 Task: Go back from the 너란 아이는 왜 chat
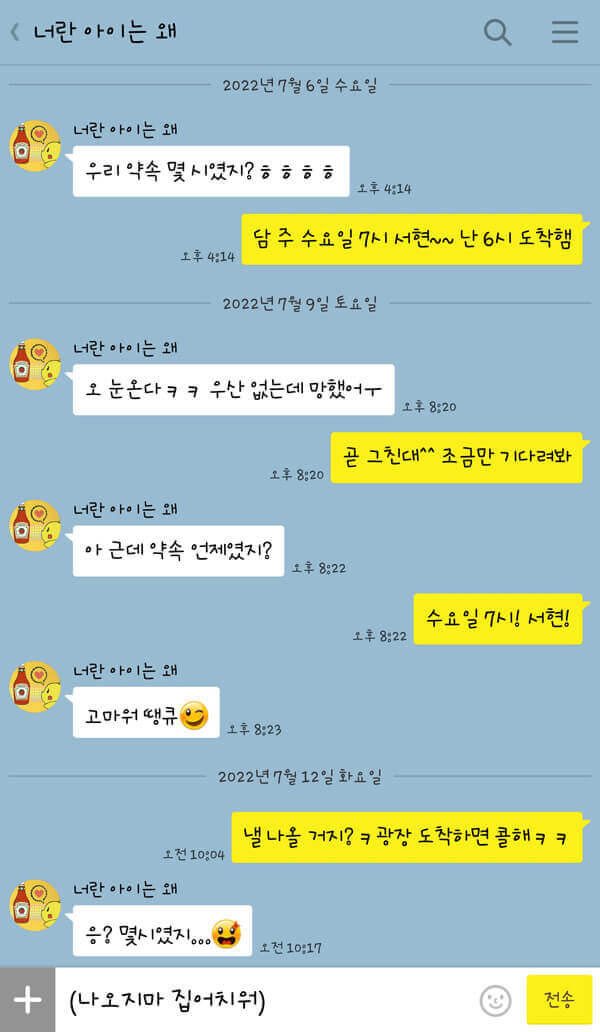[15, 32]
